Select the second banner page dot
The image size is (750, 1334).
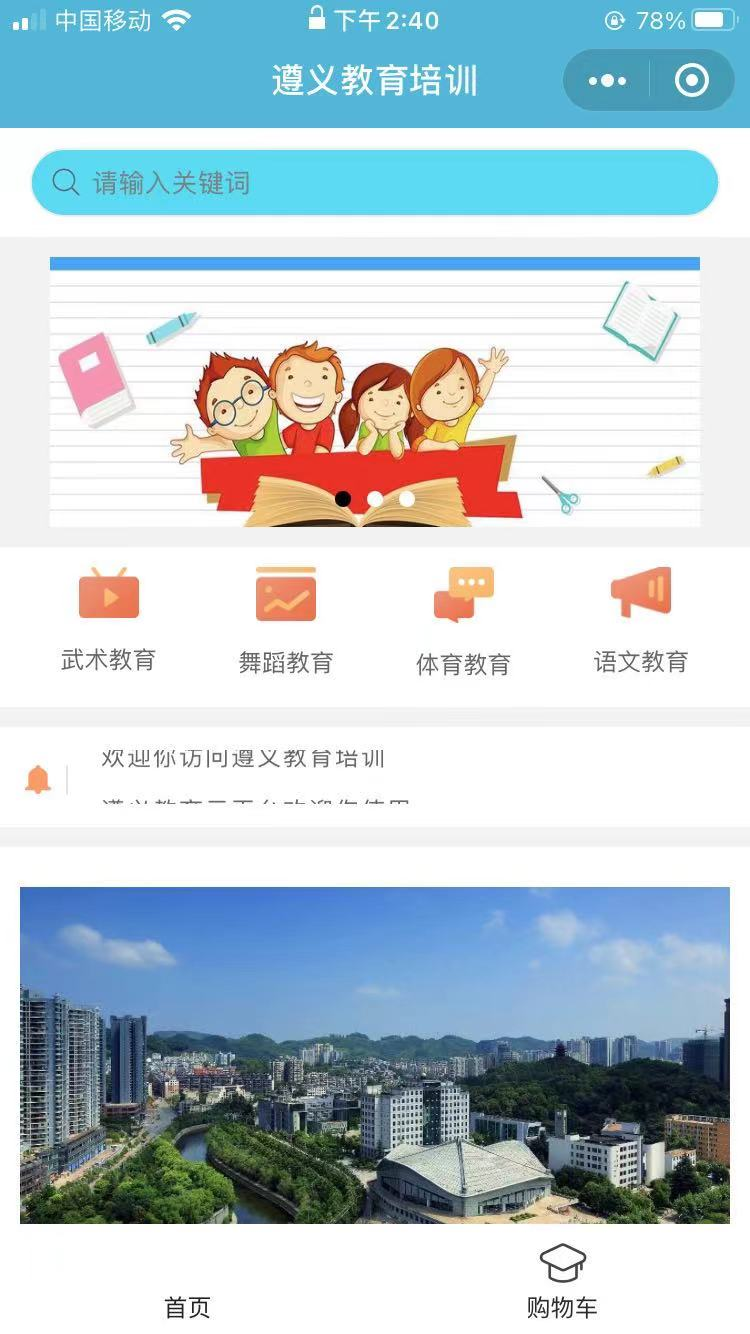coord(375,498)
